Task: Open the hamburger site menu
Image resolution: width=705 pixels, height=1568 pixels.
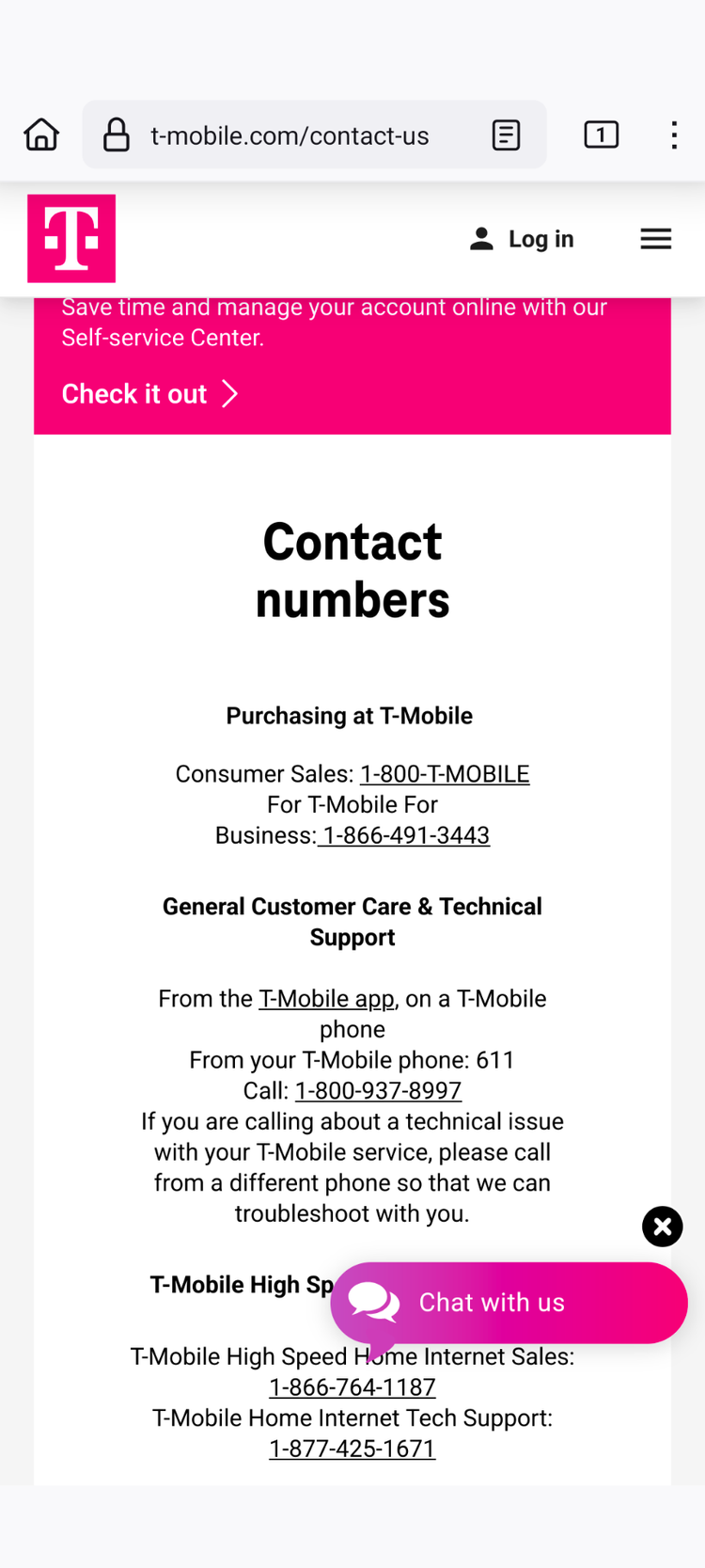Action: click(655, 239)
